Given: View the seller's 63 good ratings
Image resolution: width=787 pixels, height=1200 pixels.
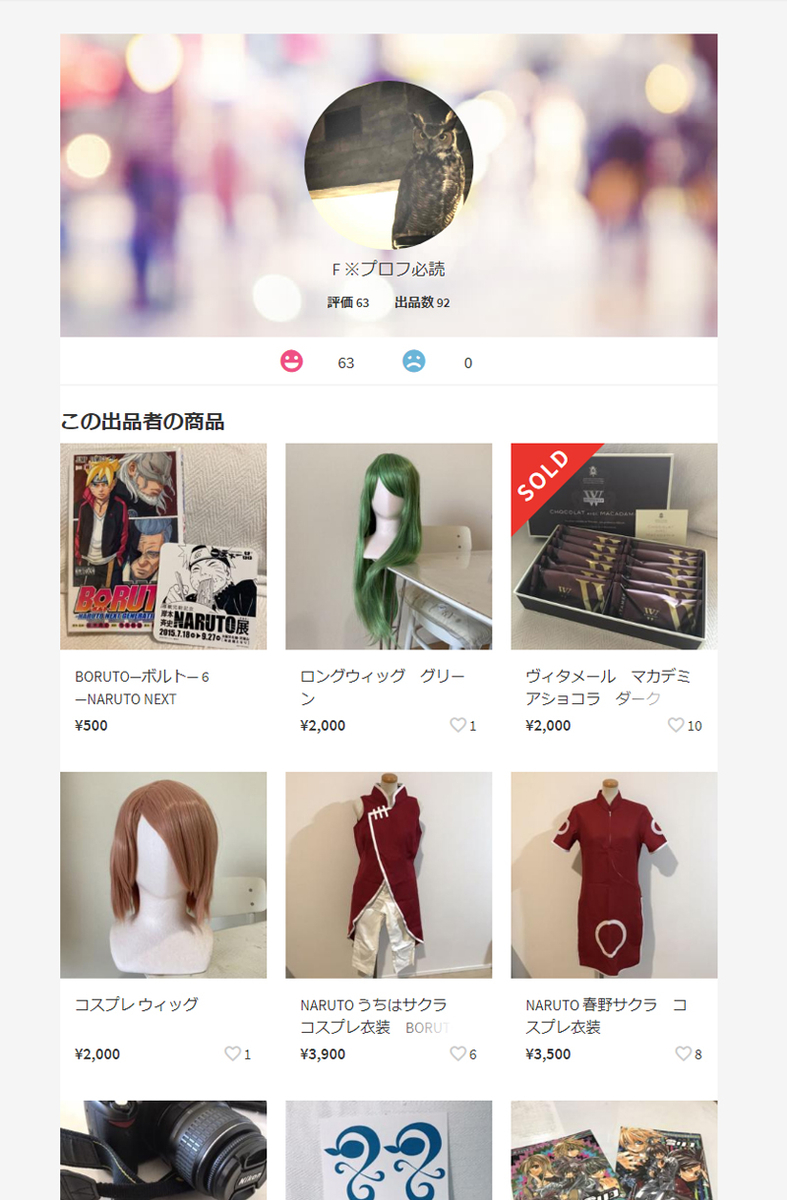Looking at the screenshot, I should tap(292, 362).
